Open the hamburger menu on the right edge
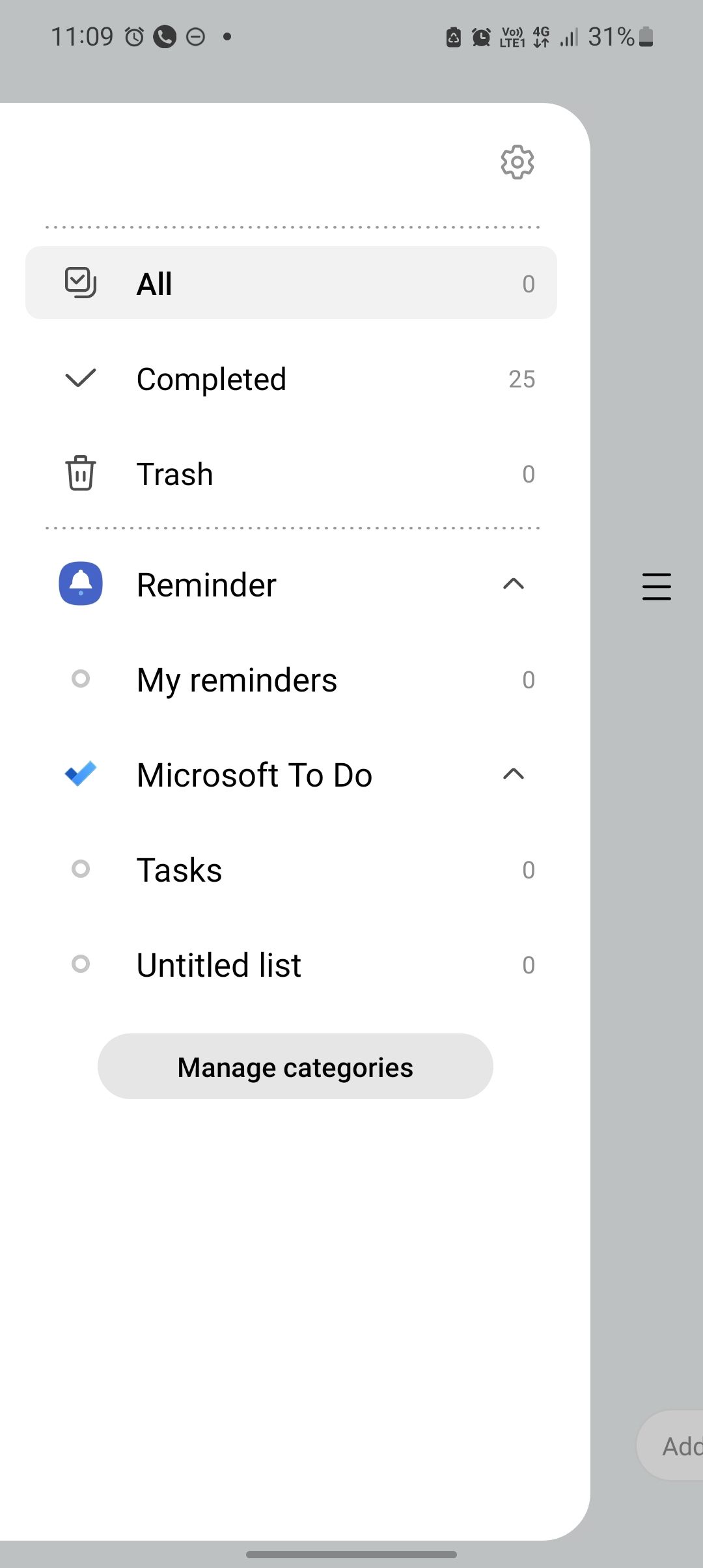The height and width of the screenshot is (1568, 703). pyautogui.click(x=656, y=587)
